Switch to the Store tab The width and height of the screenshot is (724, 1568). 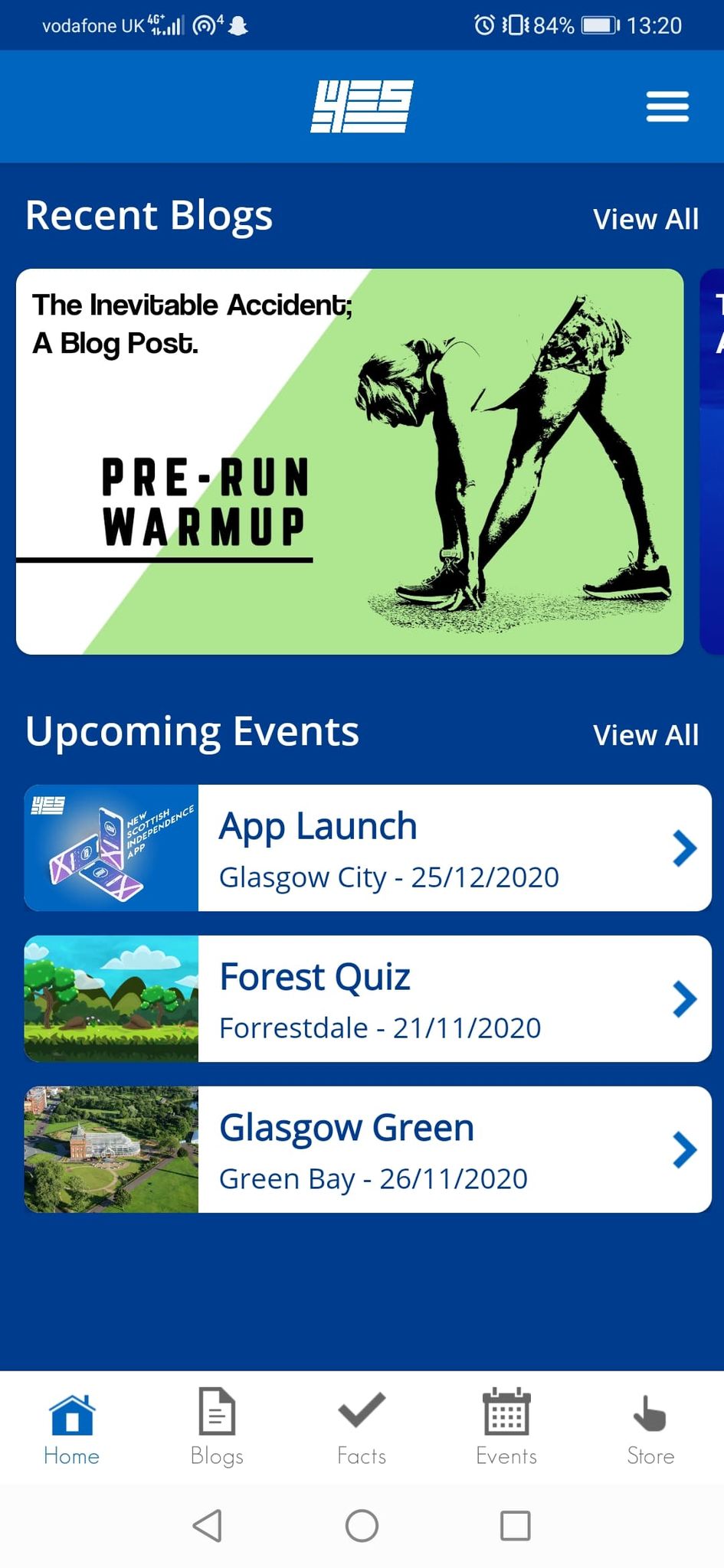coord(650,1427)
